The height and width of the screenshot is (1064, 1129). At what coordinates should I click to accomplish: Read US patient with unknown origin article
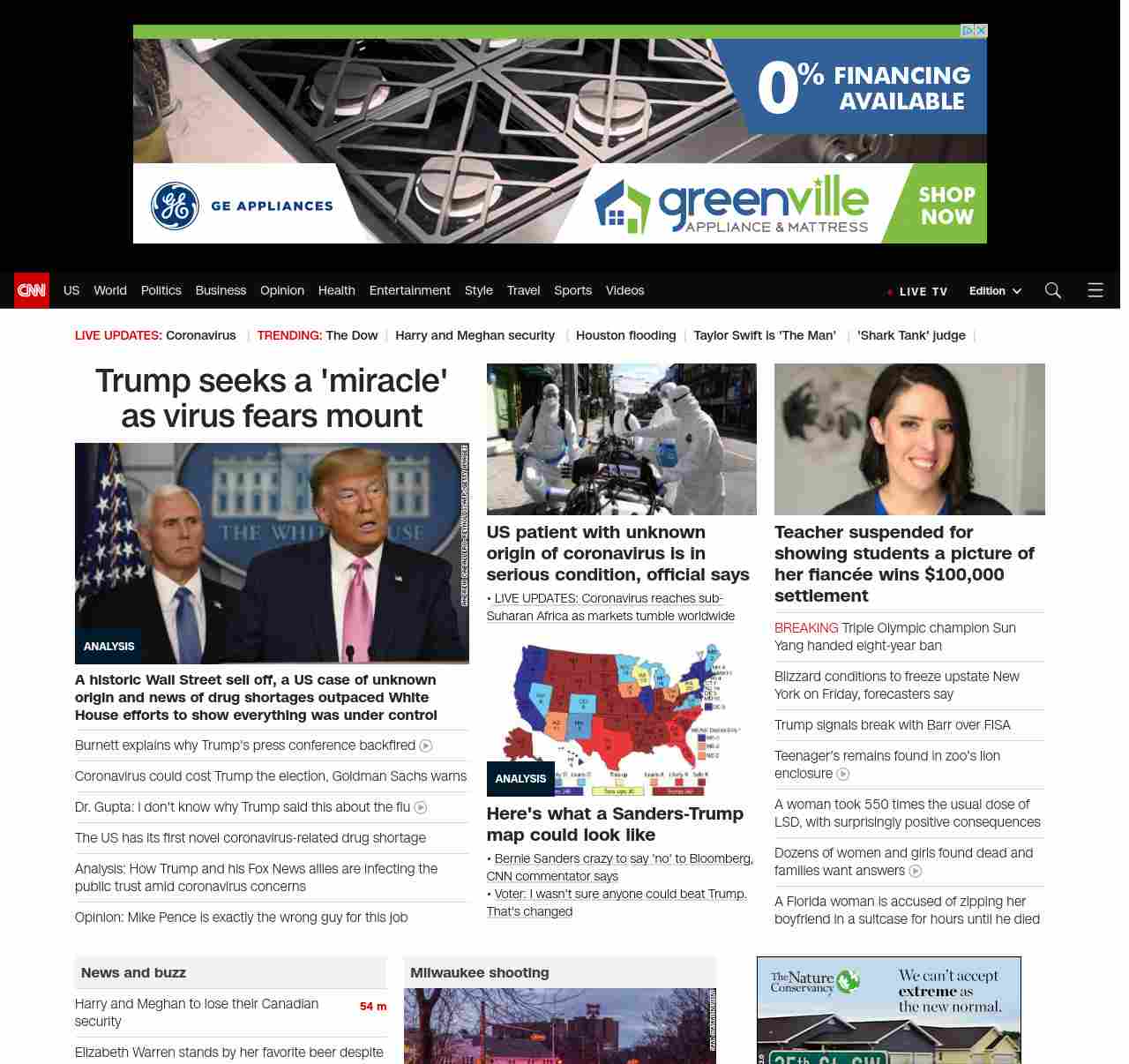click(617, 553)
